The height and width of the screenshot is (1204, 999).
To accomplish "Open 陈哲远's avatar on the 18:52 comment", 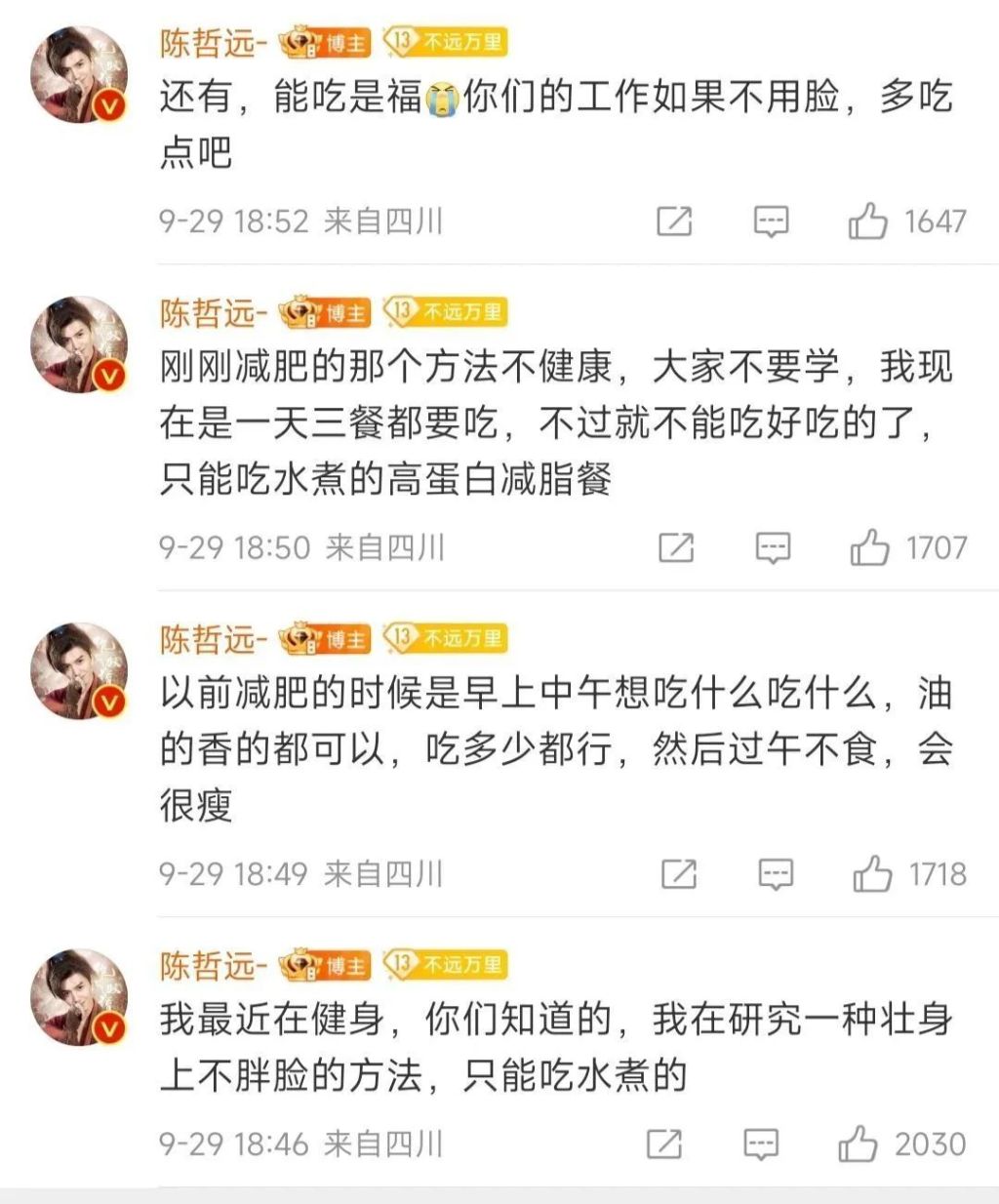I will 80,74.
